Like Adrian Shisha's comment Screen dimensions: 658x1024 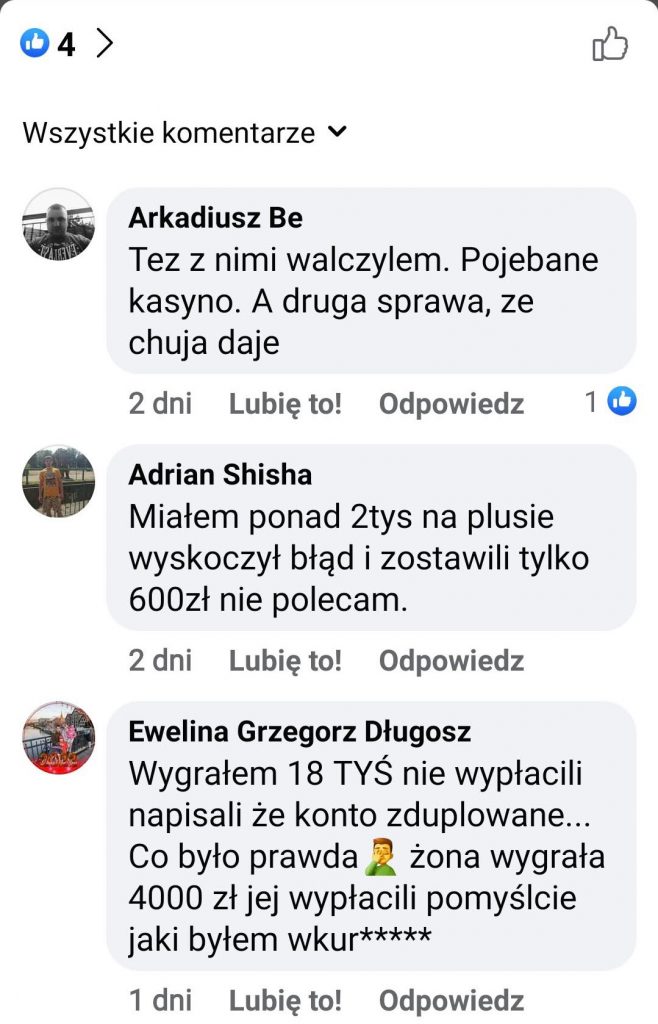285,660
